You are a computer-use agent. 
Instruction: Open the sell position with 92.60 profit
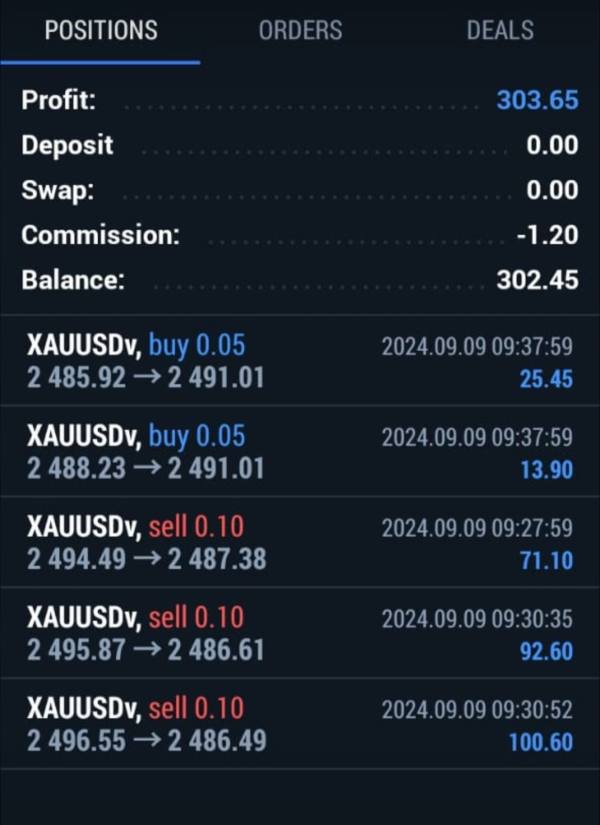click(x=300, y=633)
